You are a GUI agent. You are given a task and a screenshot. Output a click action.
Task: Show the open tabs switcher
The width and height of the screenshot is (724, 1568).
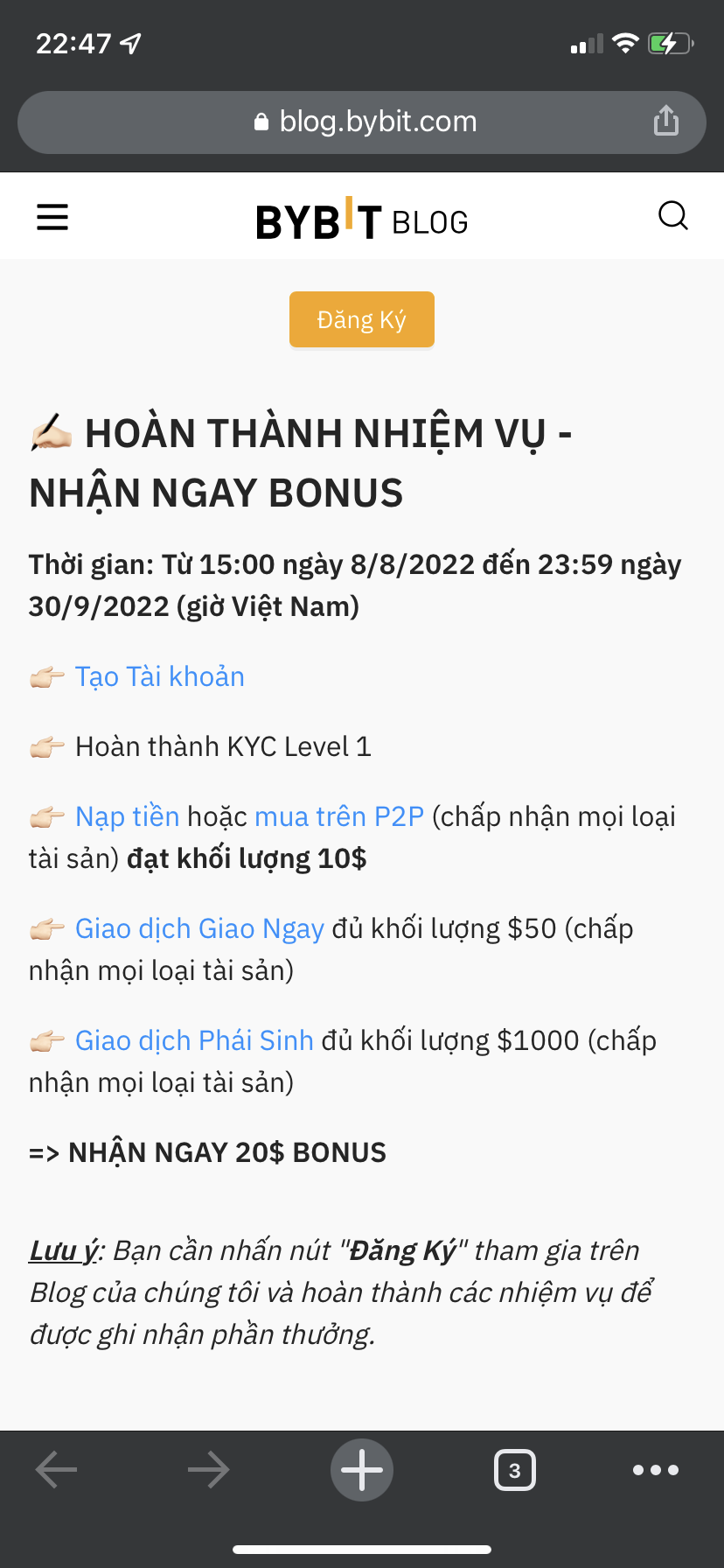click(x=515, y=1470)
